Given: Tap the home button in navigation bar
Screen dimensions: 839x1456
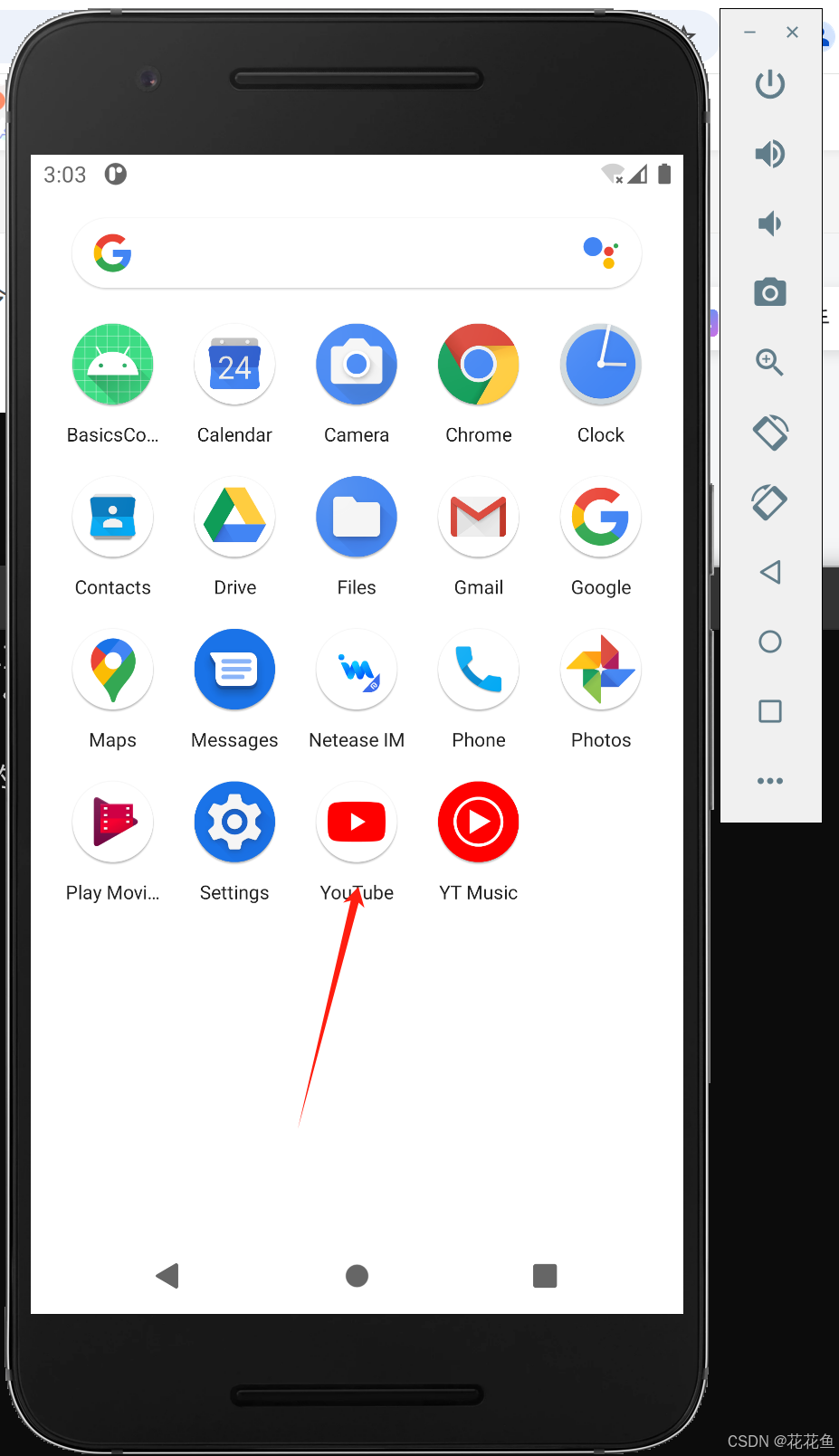Looking at the screenshot, I should [x=357, y=1276].
